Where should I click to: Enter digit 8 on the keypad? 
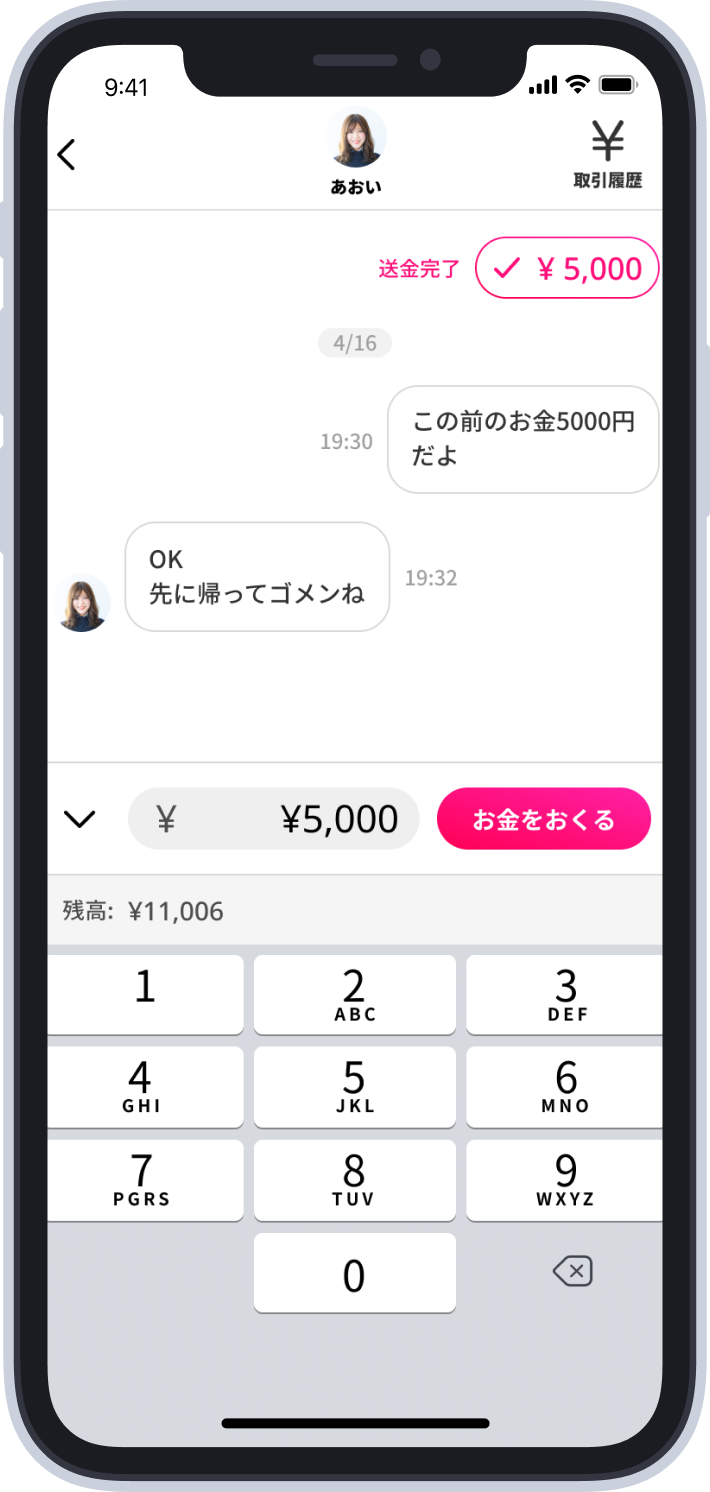click(x=354, y=1179)
